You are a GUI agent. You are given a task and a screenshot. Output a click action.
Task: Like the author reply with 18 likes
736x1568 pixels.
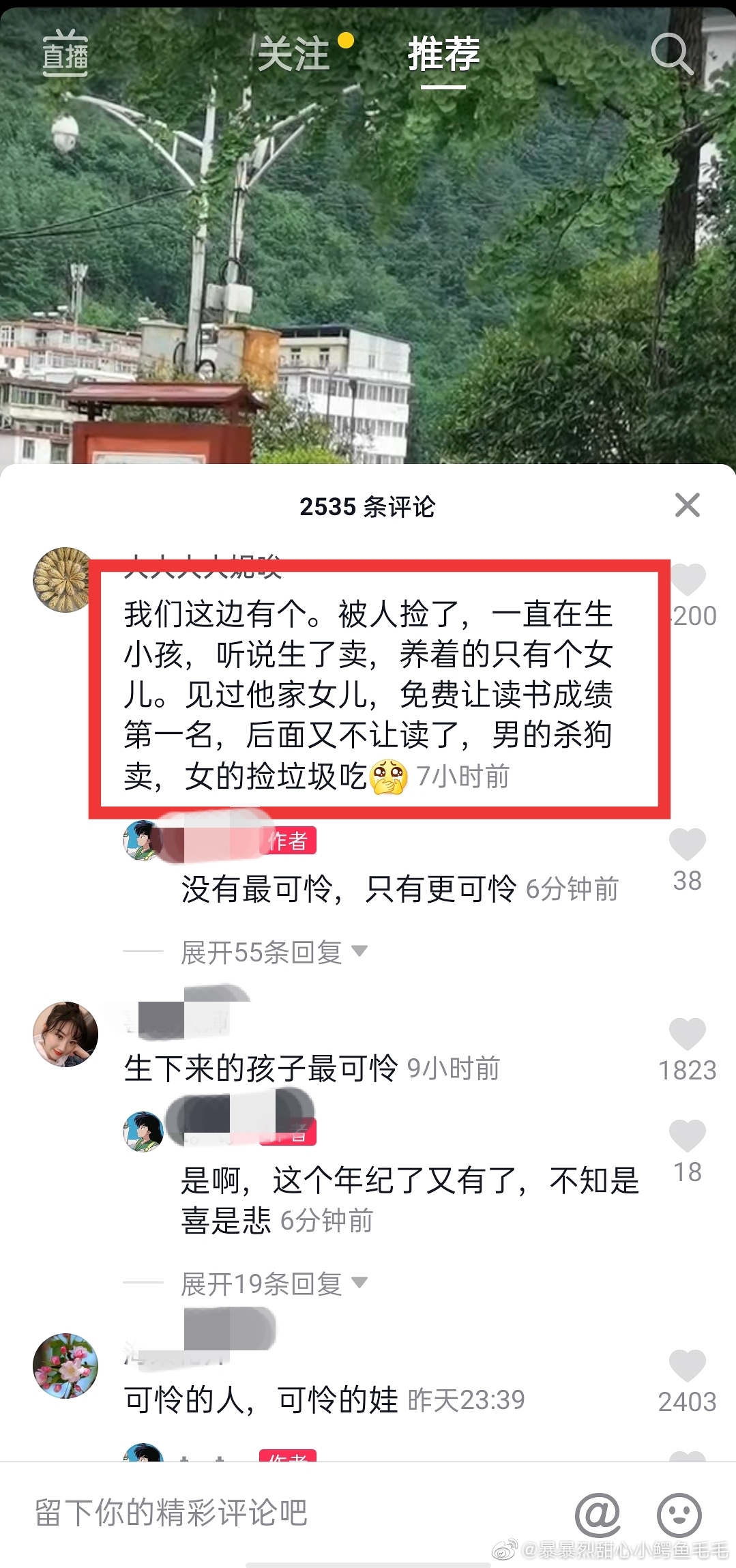pyautogui.click(x=687, y=1136)
